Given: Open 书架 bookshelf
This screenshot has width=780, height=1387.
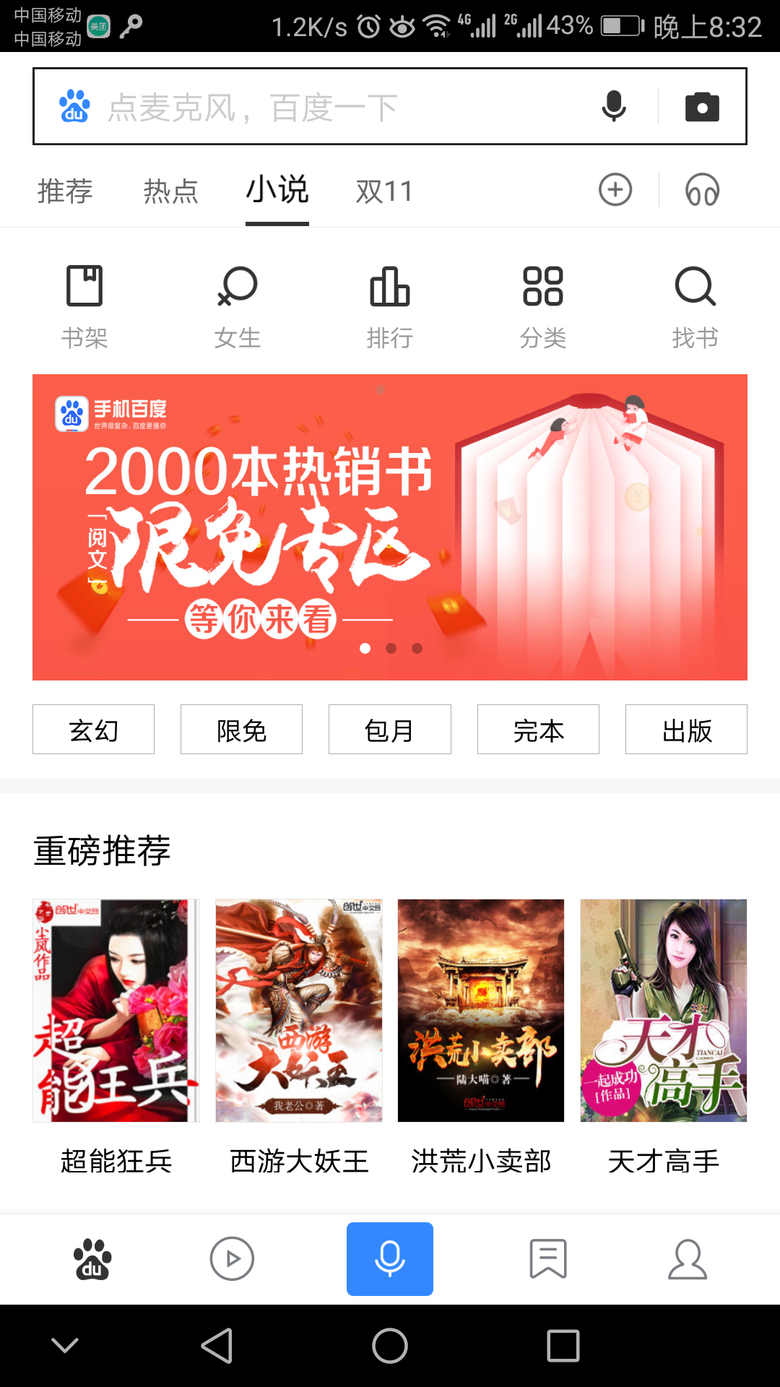Looking at the screenshot, I should (84, 307).
